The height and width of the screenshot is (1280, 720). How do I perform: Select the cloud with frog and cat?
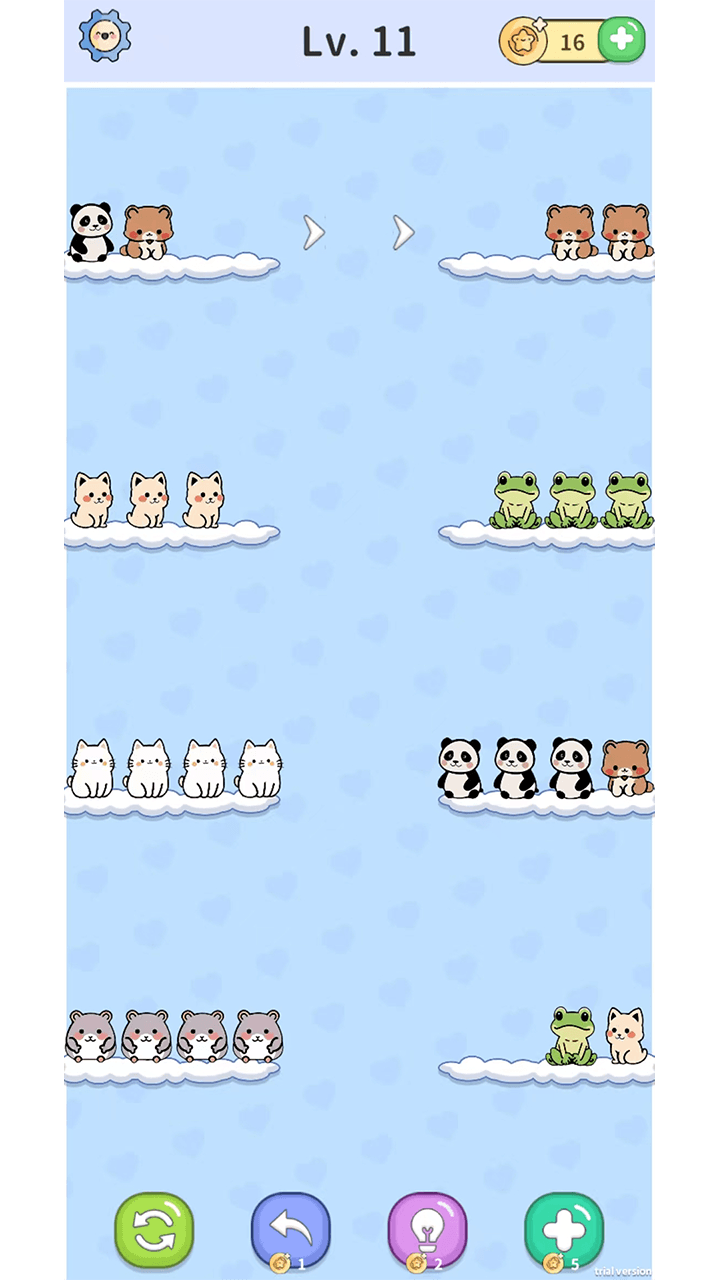[547, 1068]
